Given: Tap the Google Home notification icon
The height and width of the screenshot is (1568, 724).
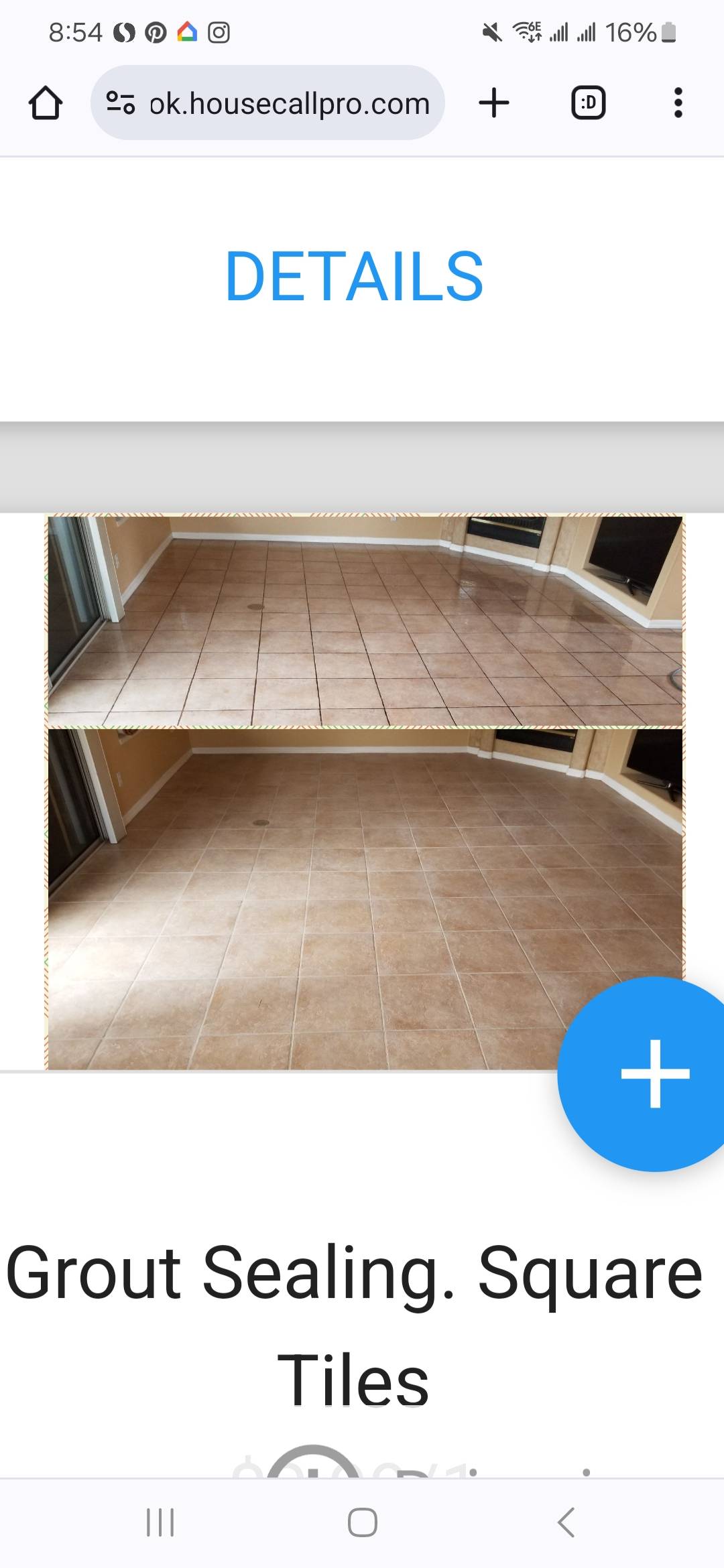Looking at the screenshot, I should coord(186,31).
